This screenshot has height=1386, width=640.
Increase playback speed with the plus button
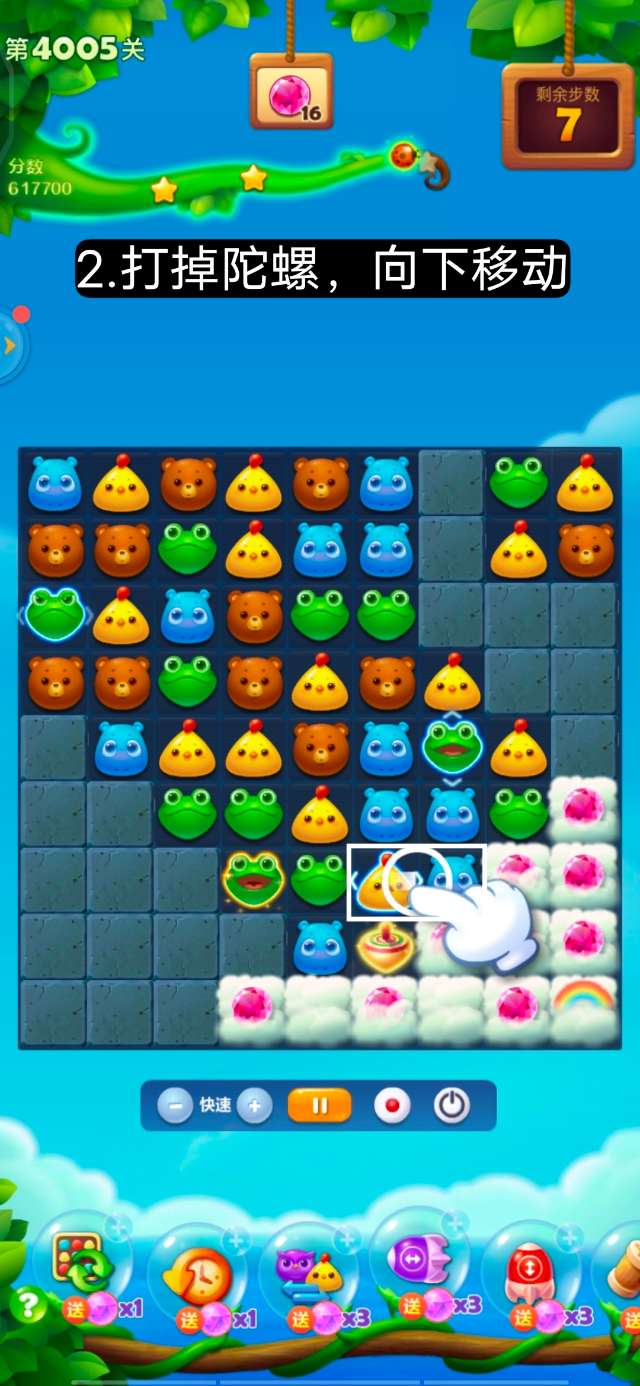pyautogui.click(x=255, y=1106)
